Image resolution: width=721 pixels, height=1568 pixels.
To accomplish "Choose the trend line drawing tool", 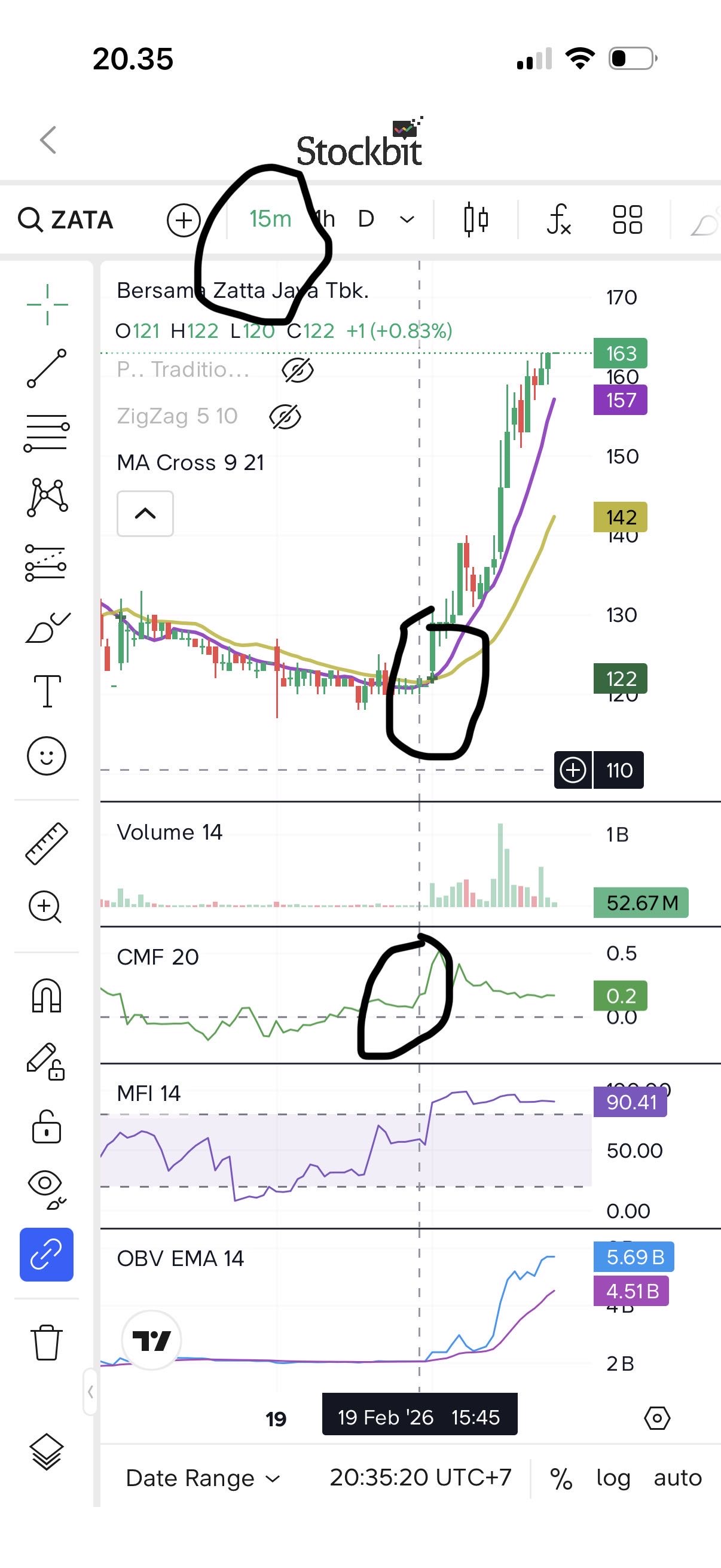I will (47, 368).
